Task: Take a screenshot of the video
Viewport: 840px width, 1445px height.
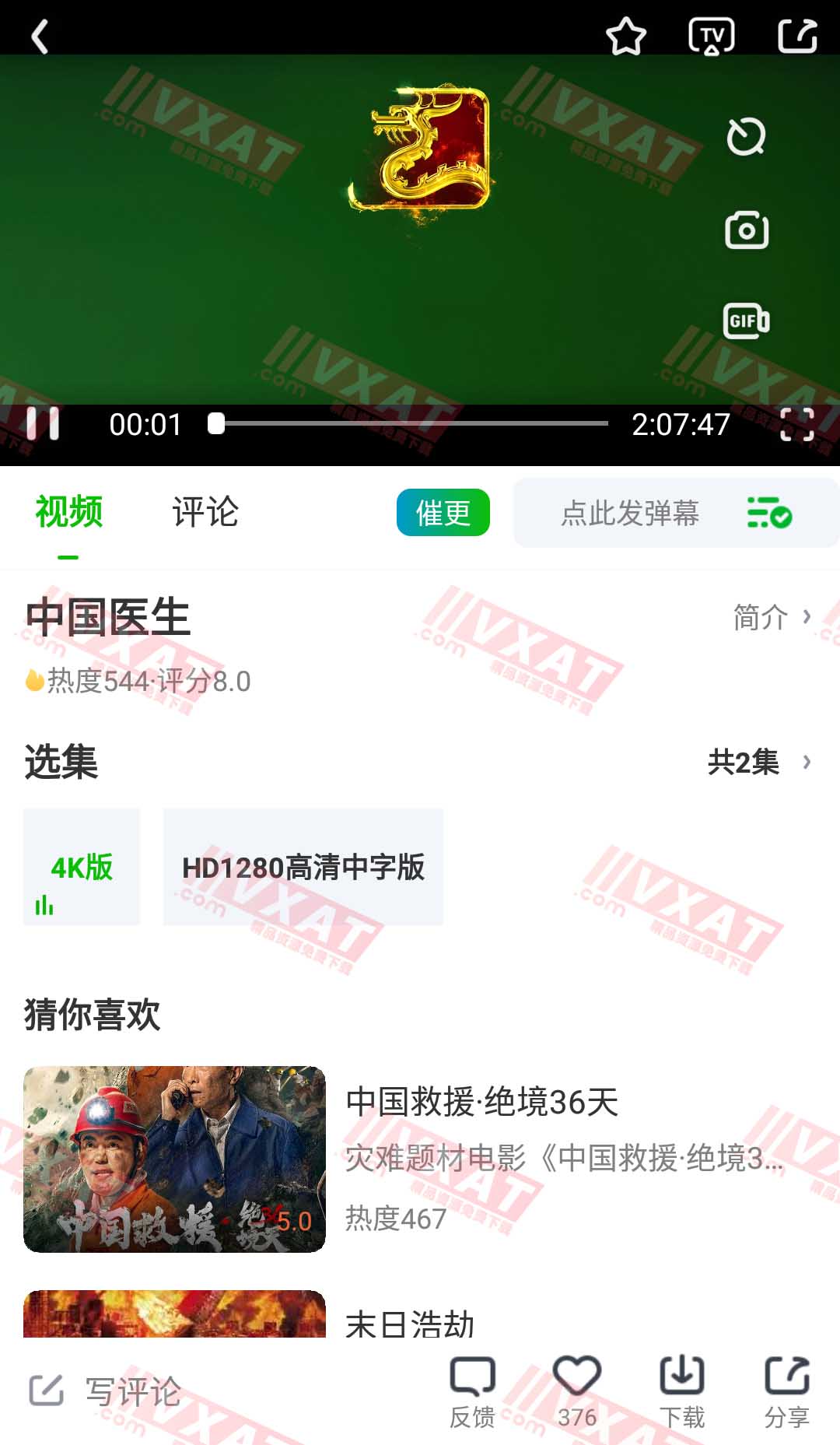Action: tap(747, 230)
